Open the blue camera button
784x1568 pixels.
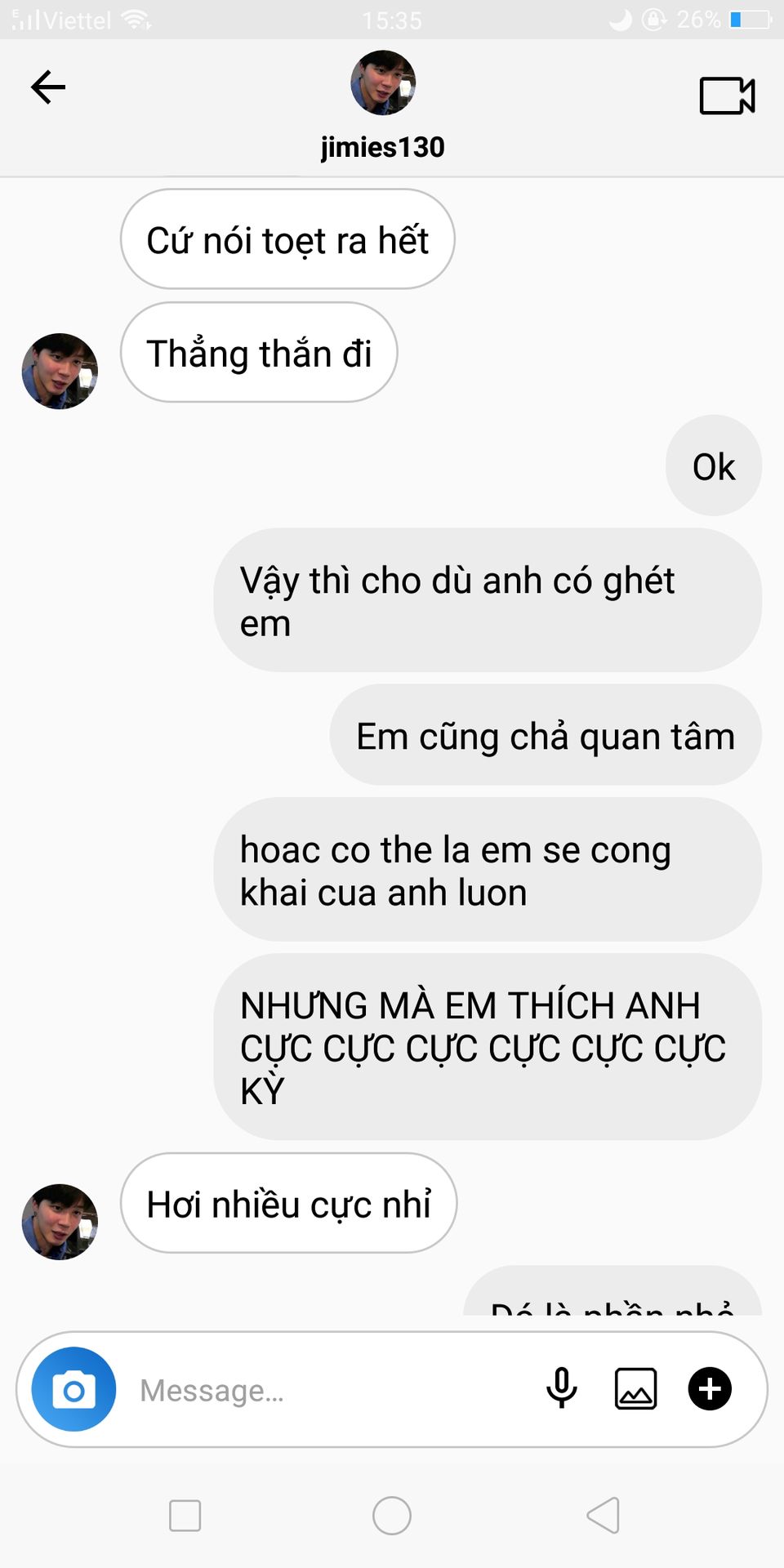point(73,1389)
